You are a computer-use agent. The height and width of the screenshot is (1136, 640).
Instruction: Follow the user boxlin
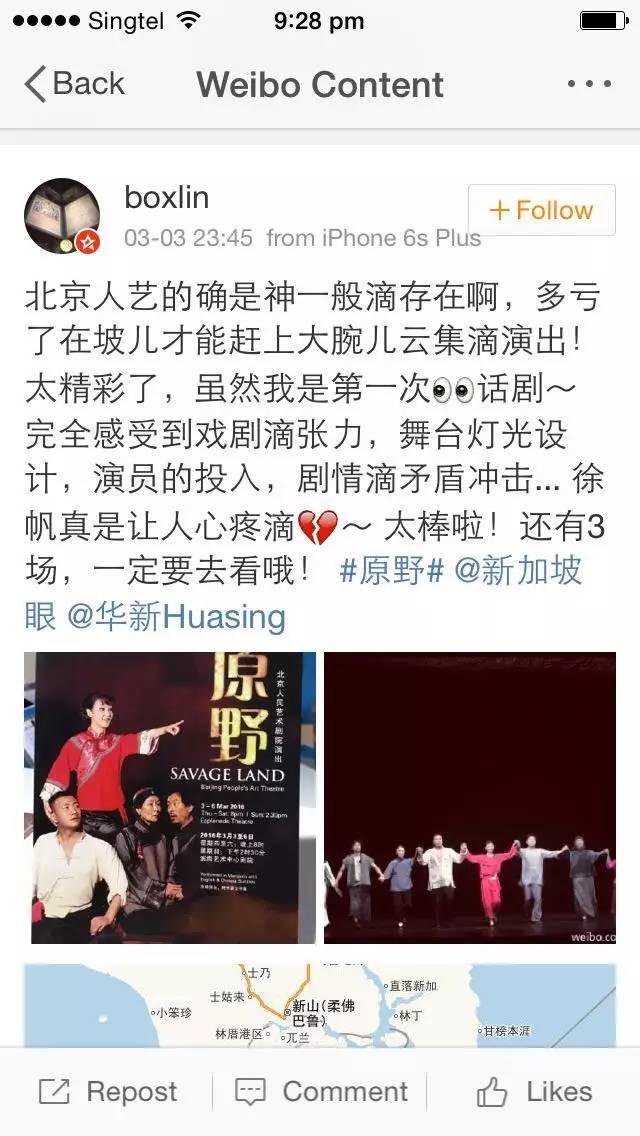click(541, 211)
